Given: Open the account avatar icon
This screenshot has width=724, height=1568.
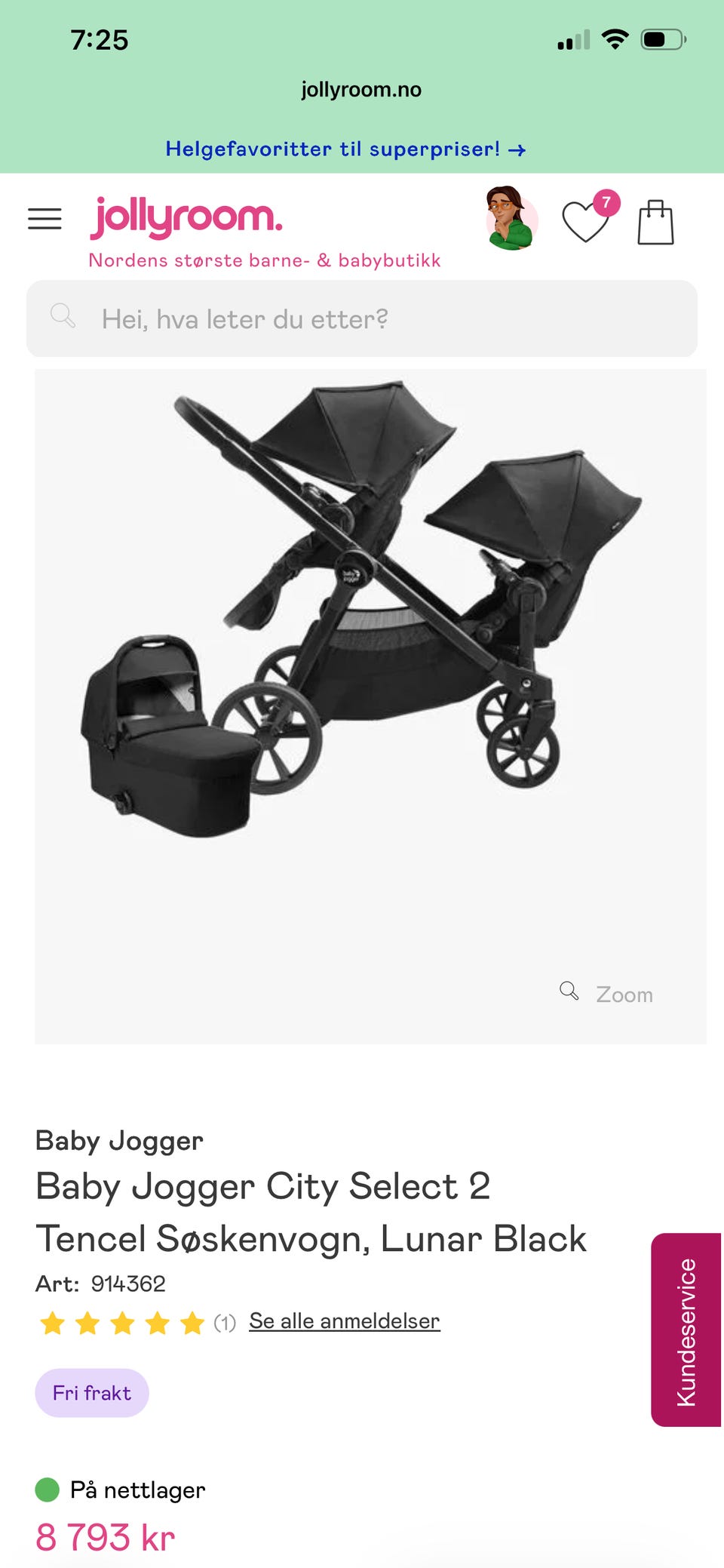Looking at the screenshot, I should [x=511, y=218].
